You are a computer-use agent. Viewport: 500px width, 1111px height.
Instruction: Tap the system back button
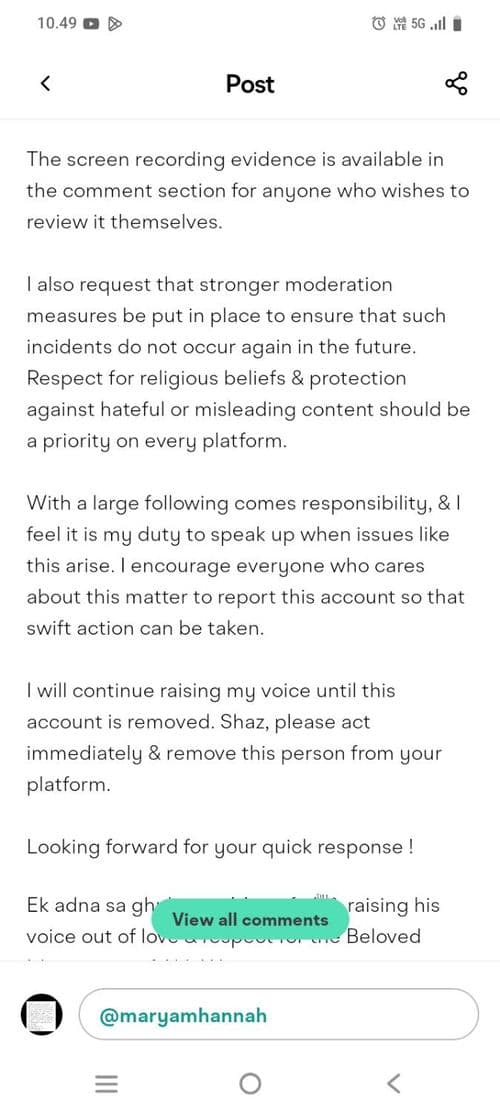(394, 1083)
